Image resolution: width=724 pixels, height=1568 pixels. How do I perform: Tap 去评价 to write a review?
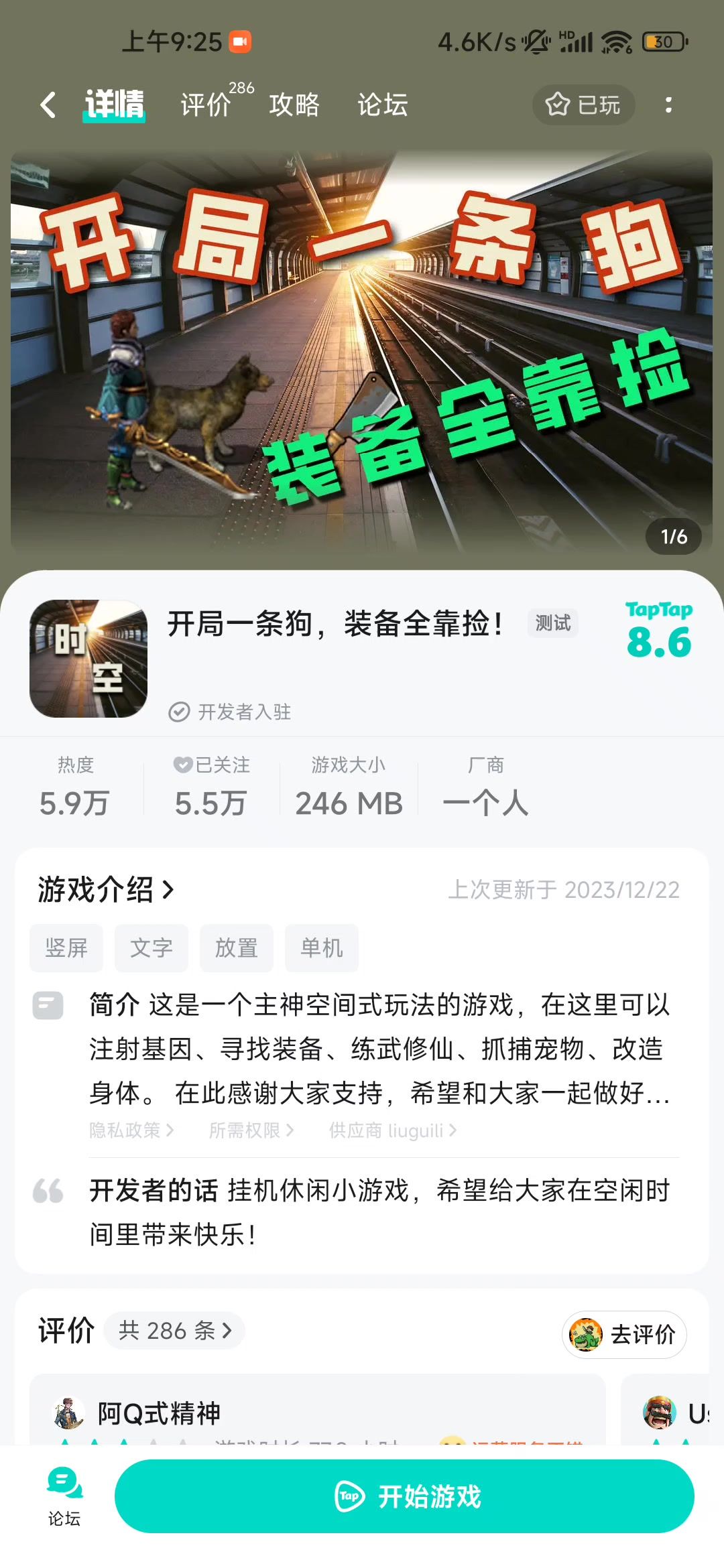tap(624, 1334)
